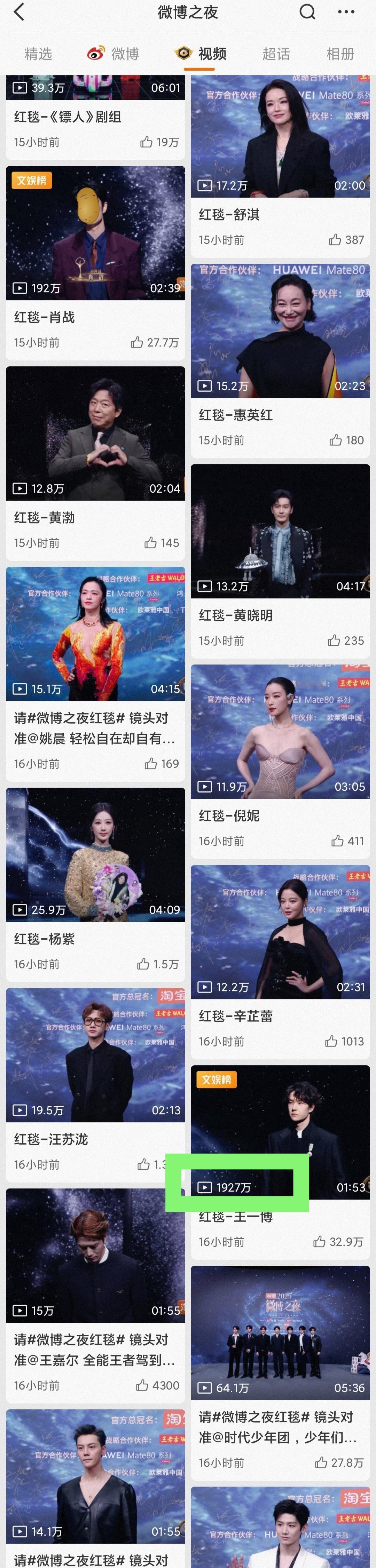Open the 红毯-黄晓明 video
The width and height of the screenshot is (376, 1568).
tap(280, 531)
